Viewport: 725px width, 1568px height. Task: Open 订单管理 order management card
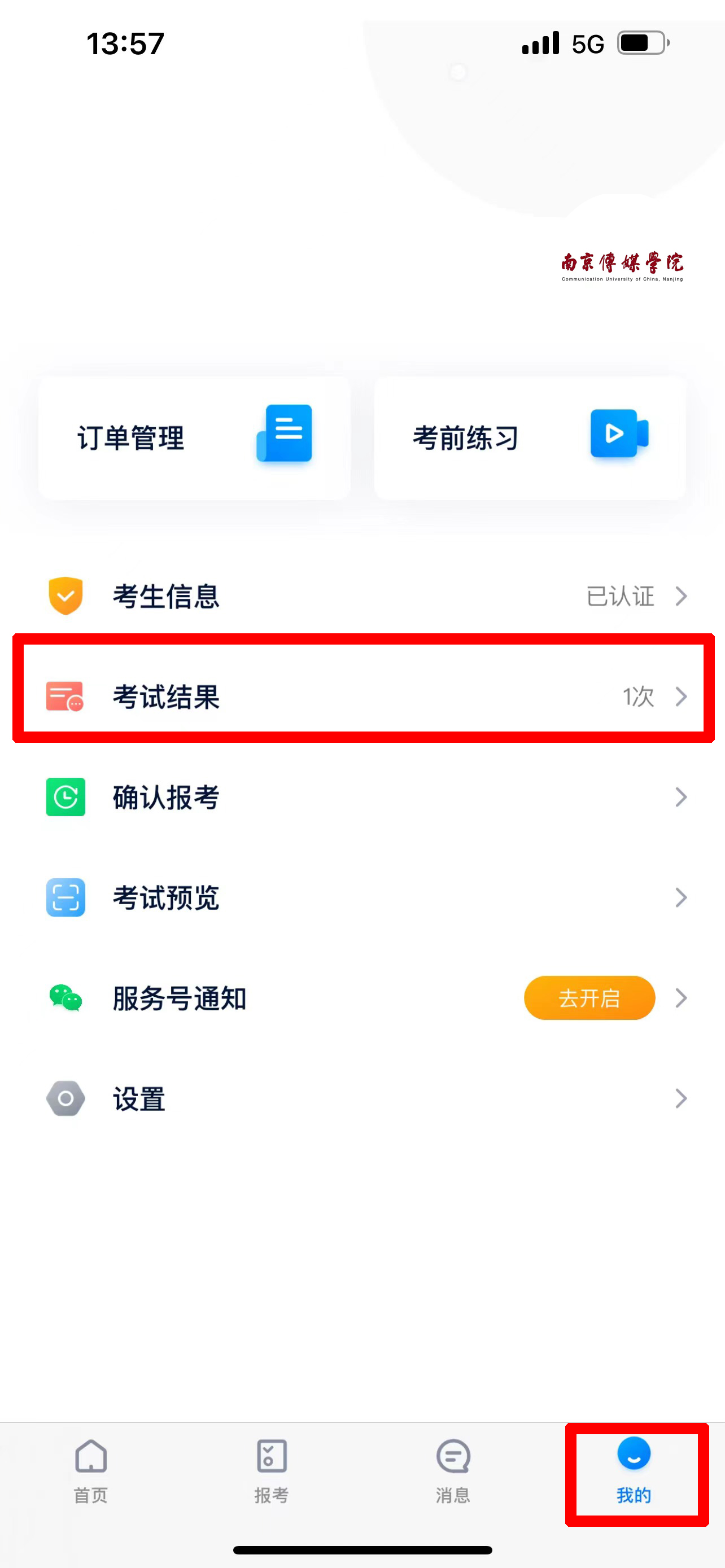coord(194,437)
